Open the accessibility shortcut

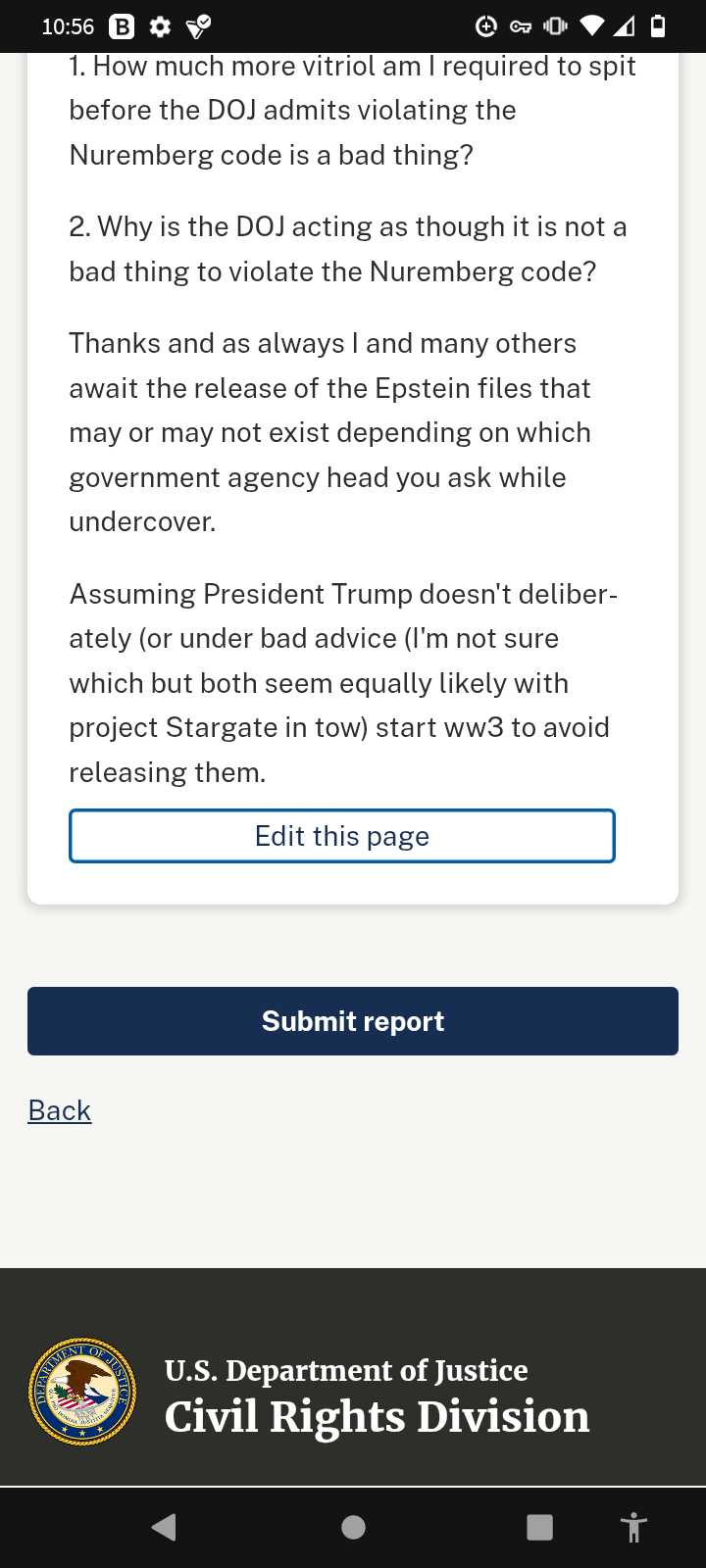[633, 1527]
